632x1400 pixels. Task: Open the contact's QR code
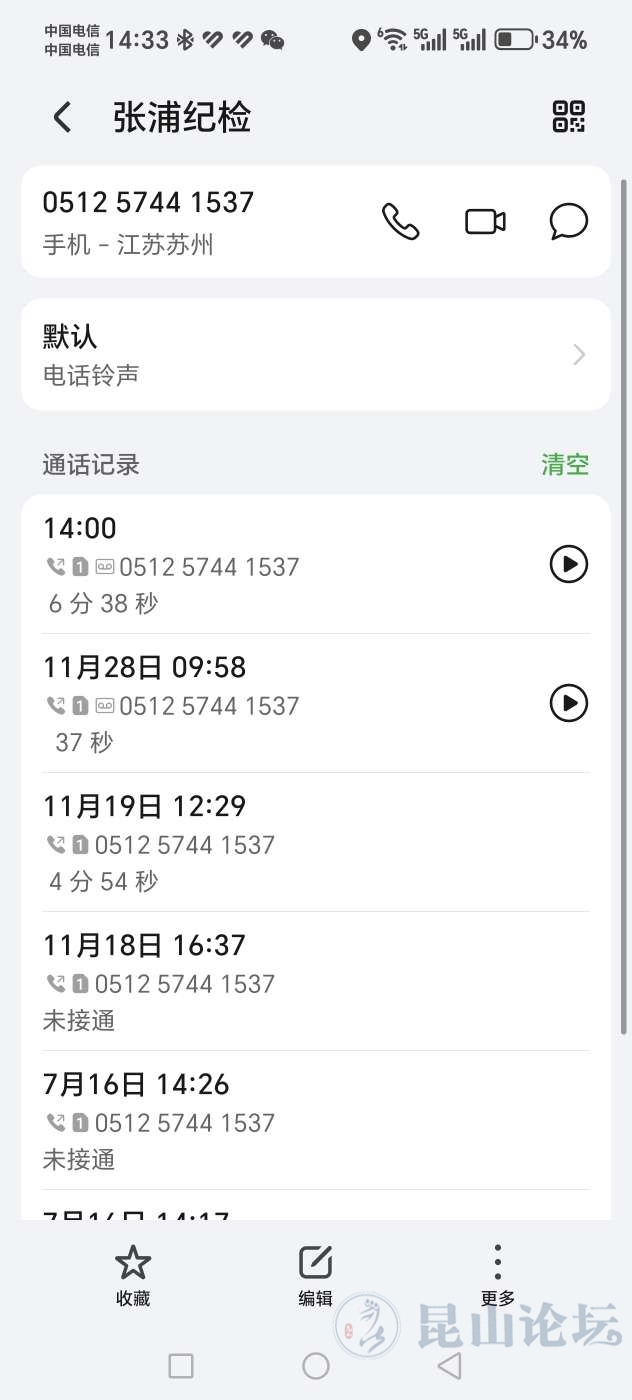569,117
